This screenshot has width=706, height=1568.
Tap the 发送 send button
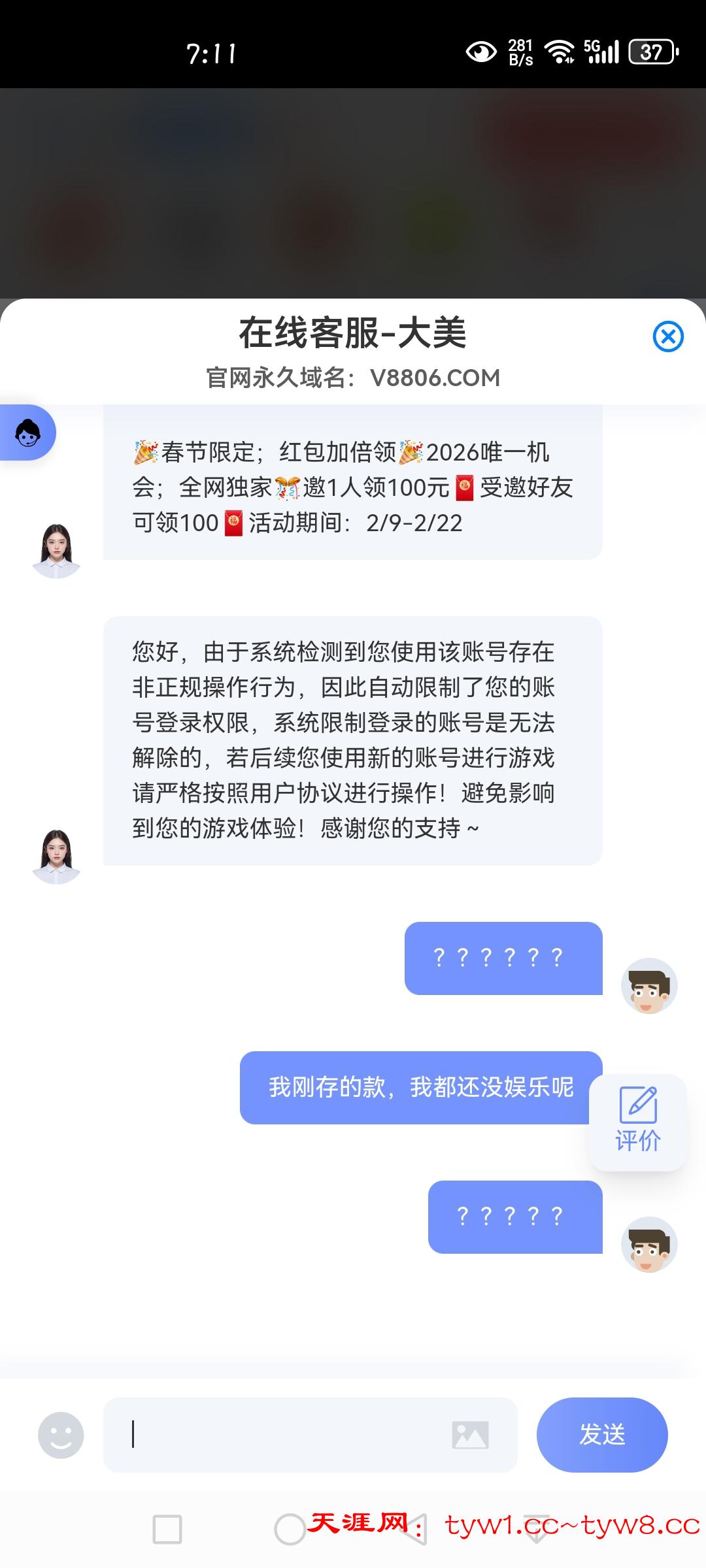pos(601,1435)
